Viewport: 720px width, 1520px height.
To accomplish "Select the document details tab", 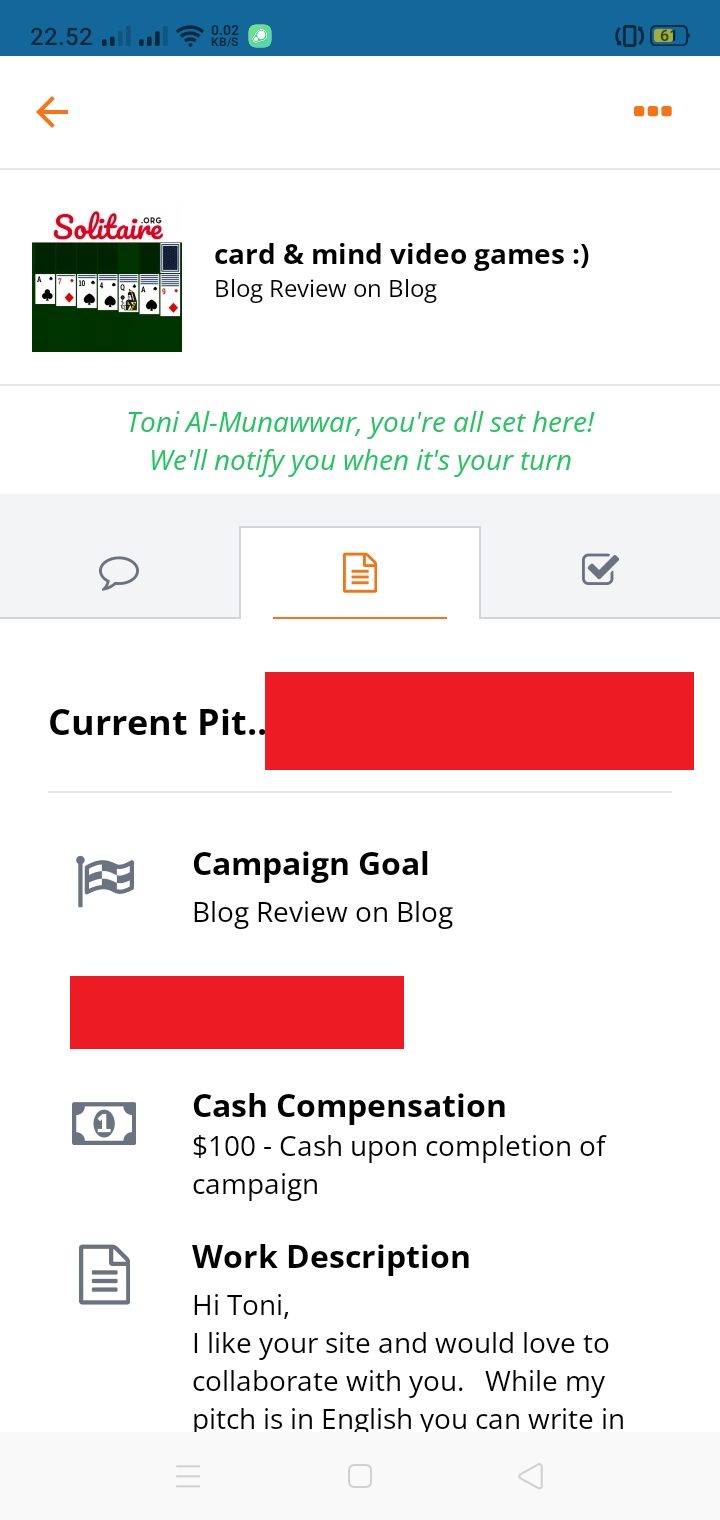I will 360,573.
